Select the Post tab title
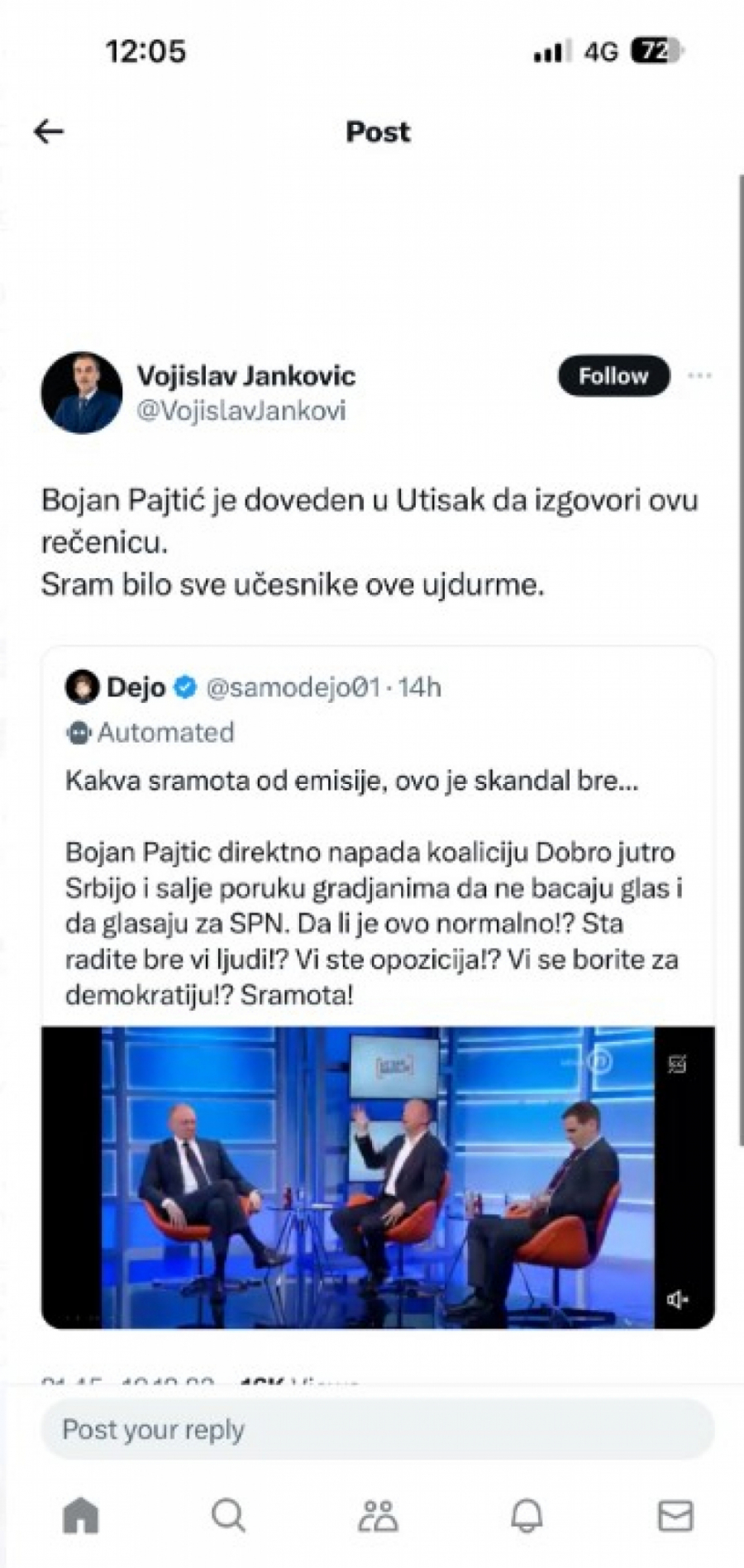 click(377, 131)
